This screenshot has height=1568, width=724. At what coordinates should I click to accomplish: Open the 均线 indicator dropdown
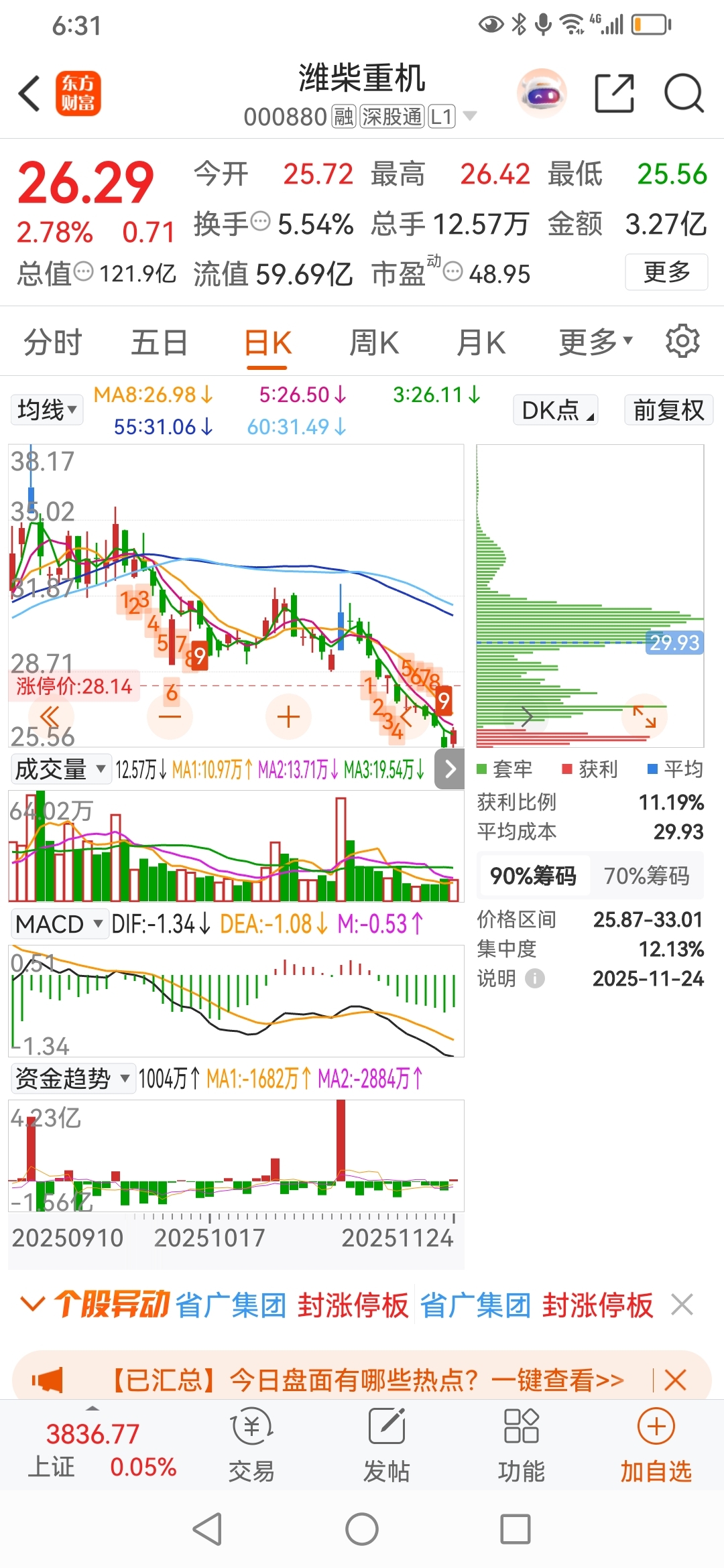[x=47, y=409]
